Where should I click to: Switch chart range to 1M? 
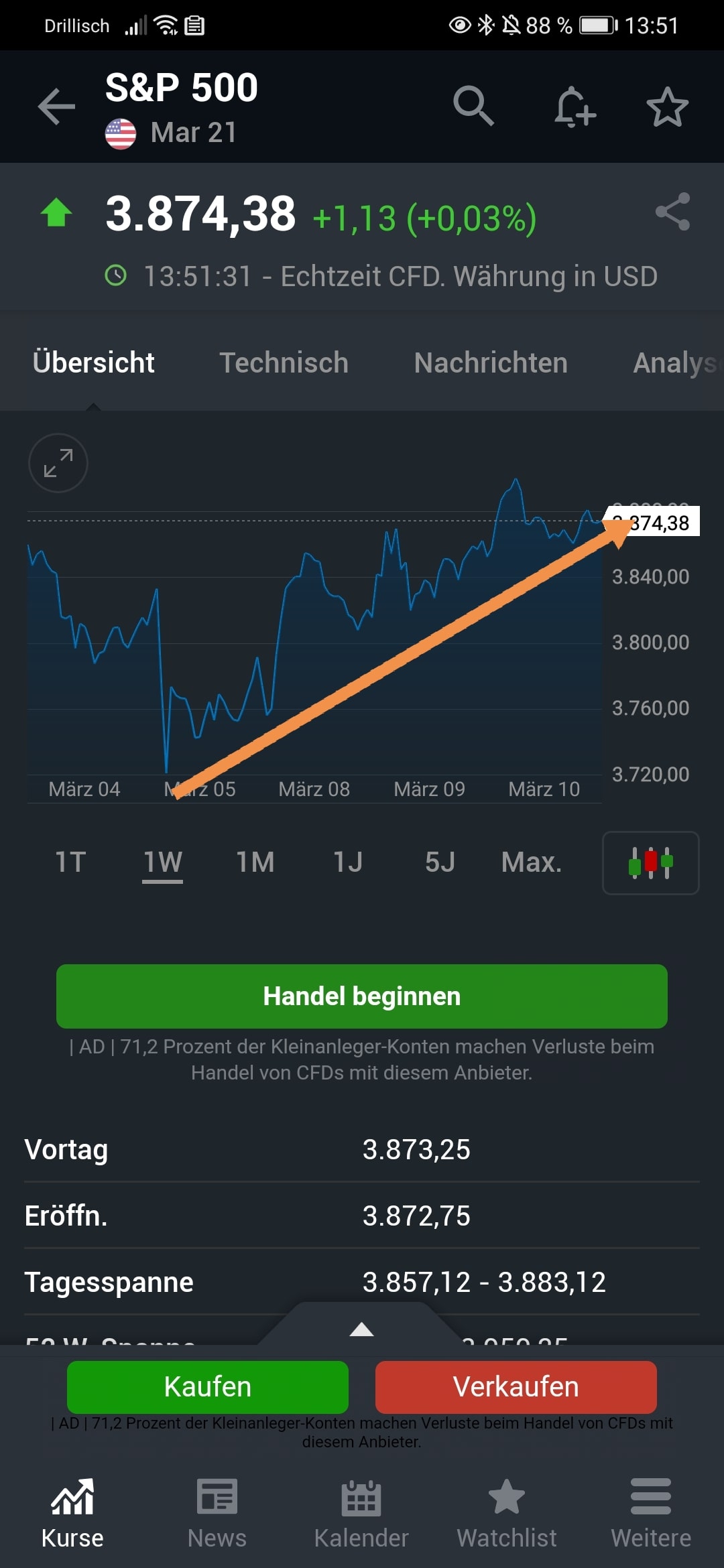click(255, 862)
